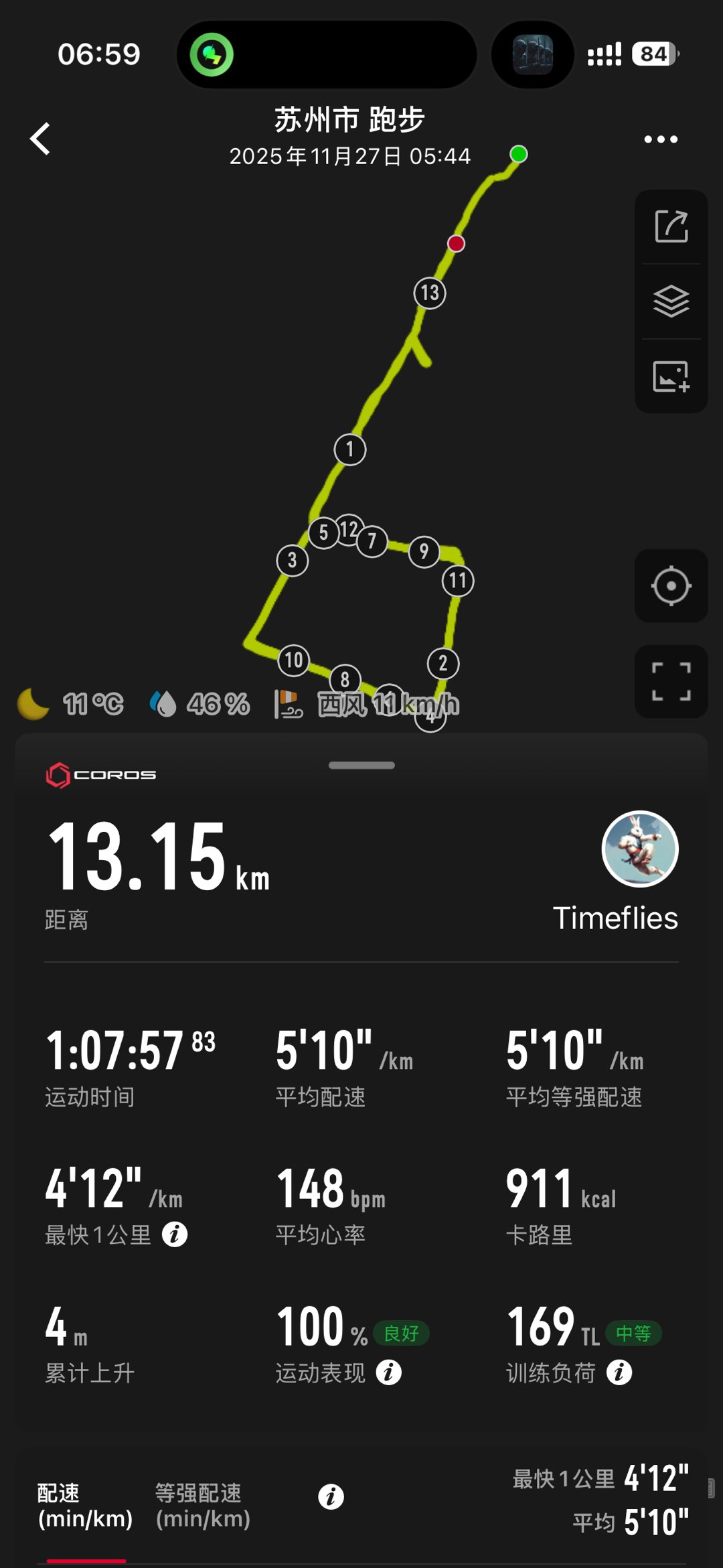The height and width of the screenshot is (1568, 723).
Task: Show info about 最快1公里
Action: tap(175, 1234)
